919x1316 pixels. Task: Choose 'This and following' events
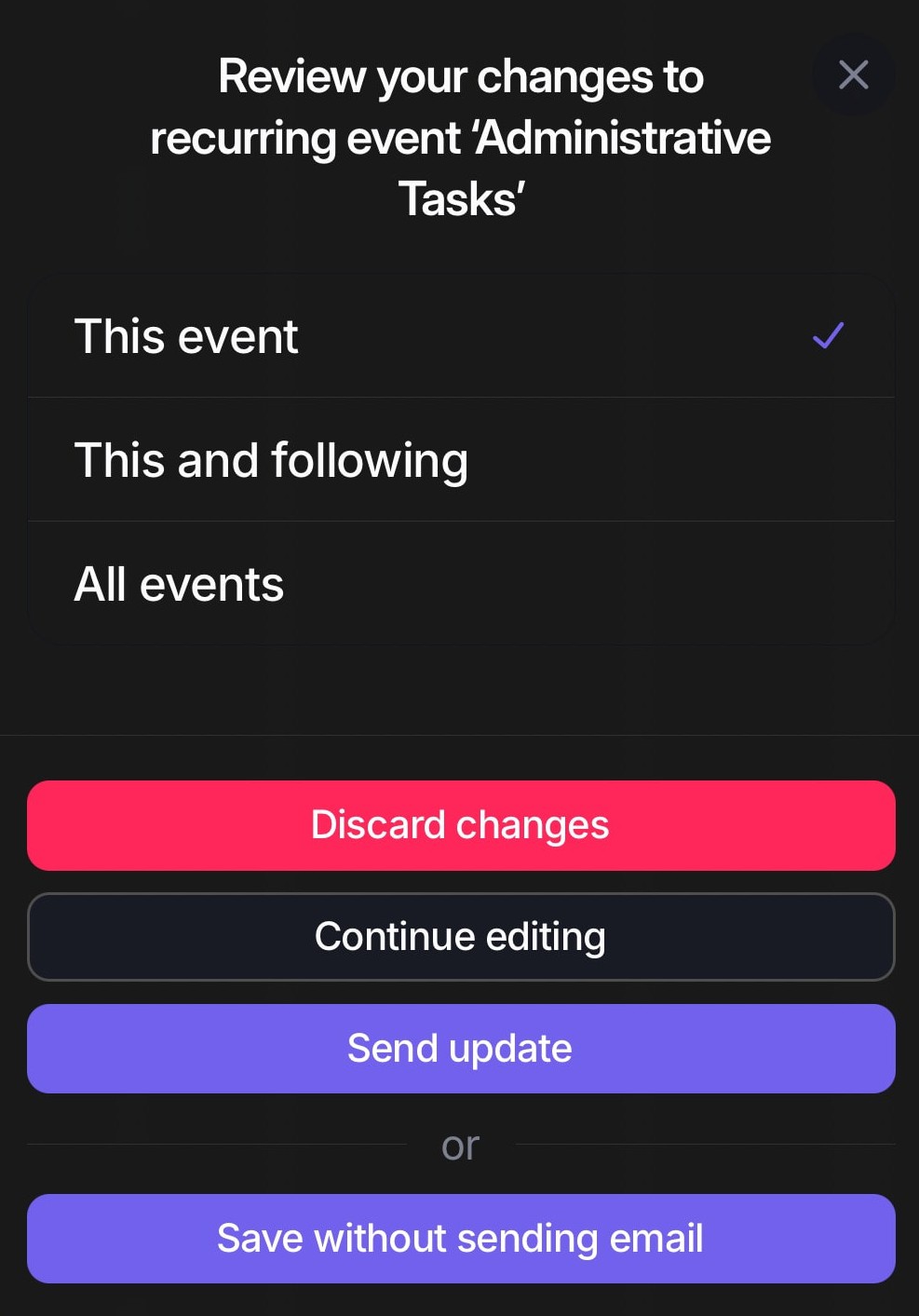pos(460,460)
